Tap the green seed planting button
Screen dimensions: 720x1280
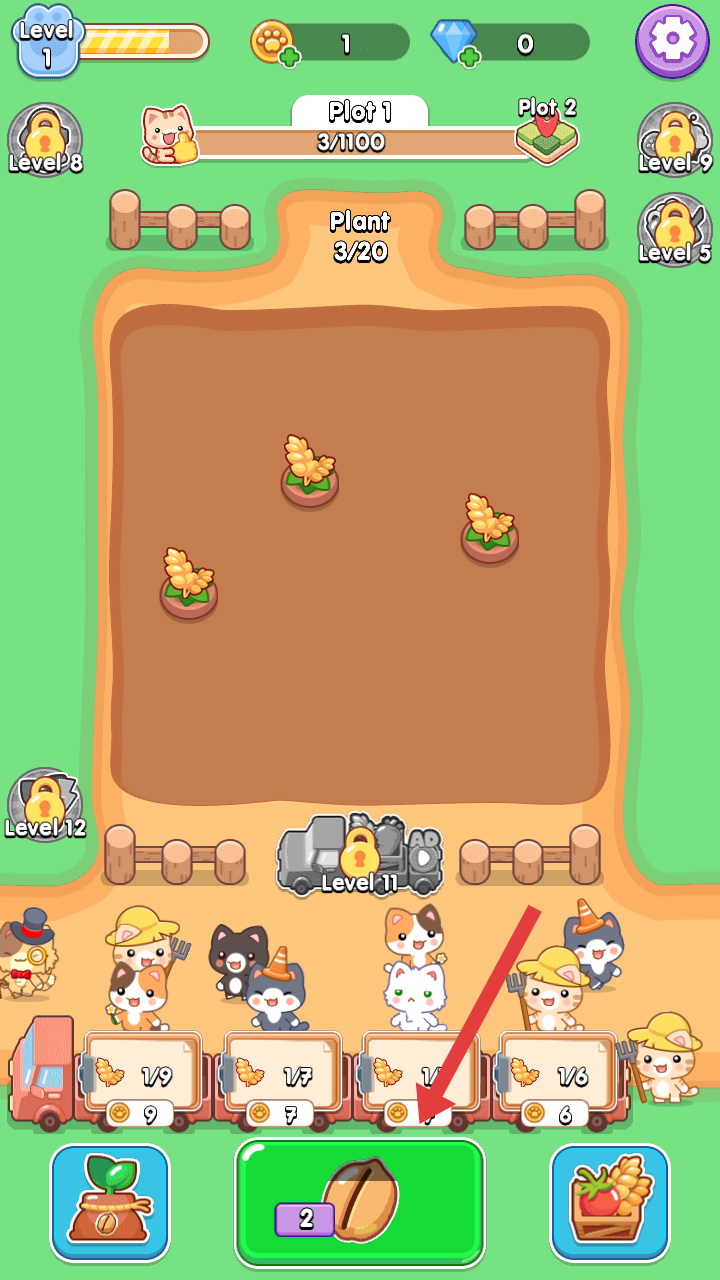[x=360, y=1203]
